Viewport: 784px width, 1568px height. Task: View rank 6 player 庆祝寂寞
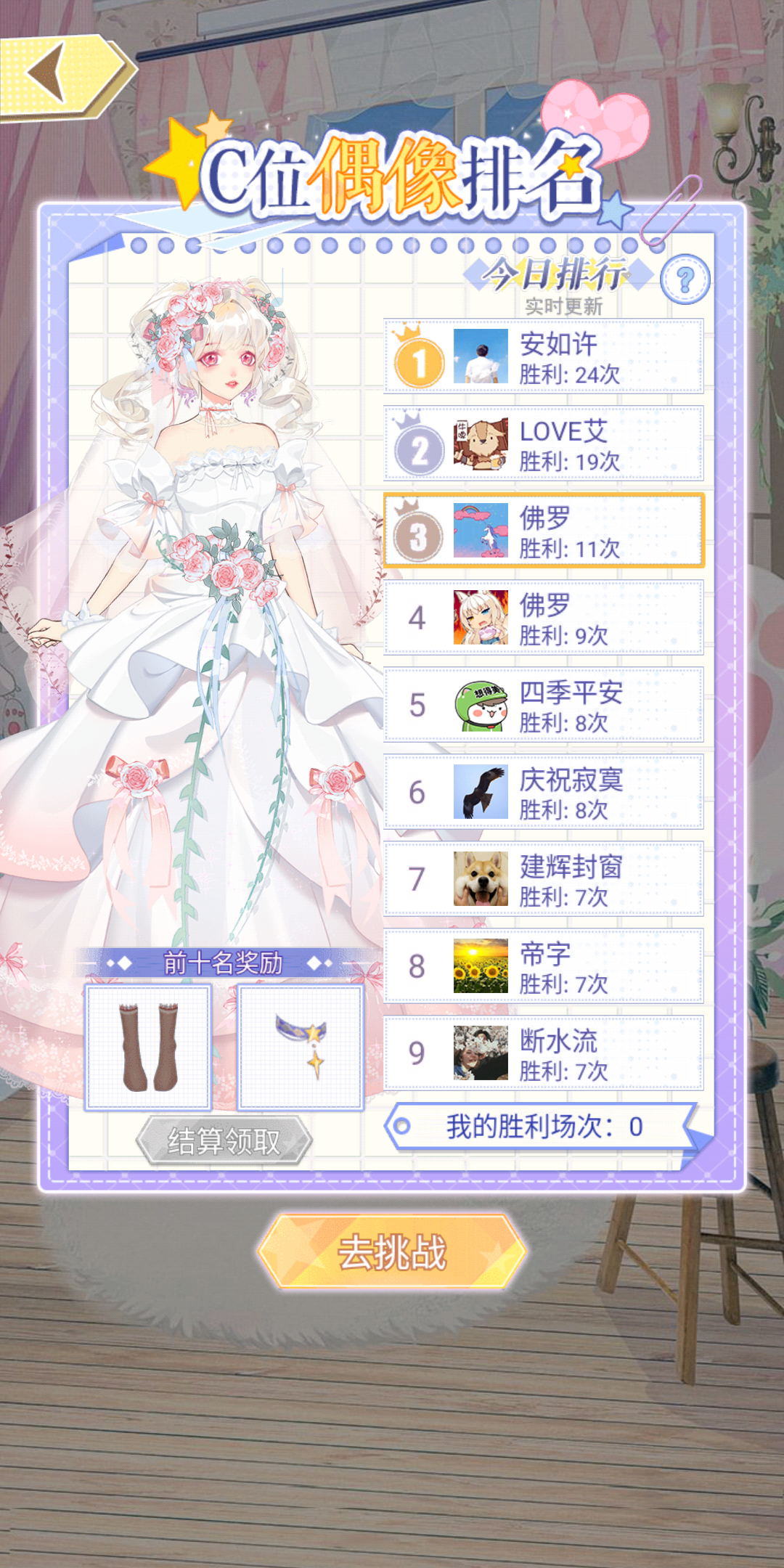[x=543, y=792]
